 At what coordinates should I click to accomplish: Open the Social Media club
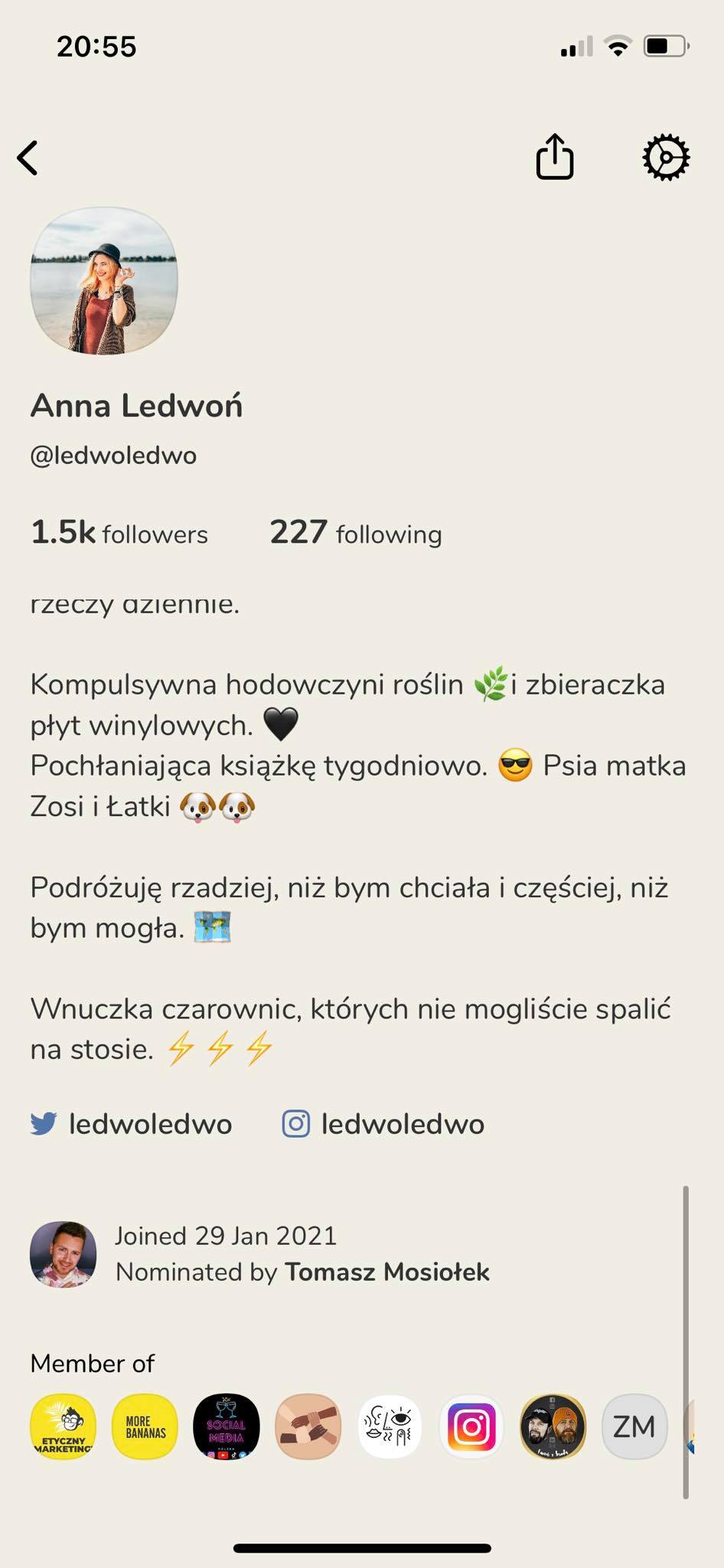[227, 1426]
